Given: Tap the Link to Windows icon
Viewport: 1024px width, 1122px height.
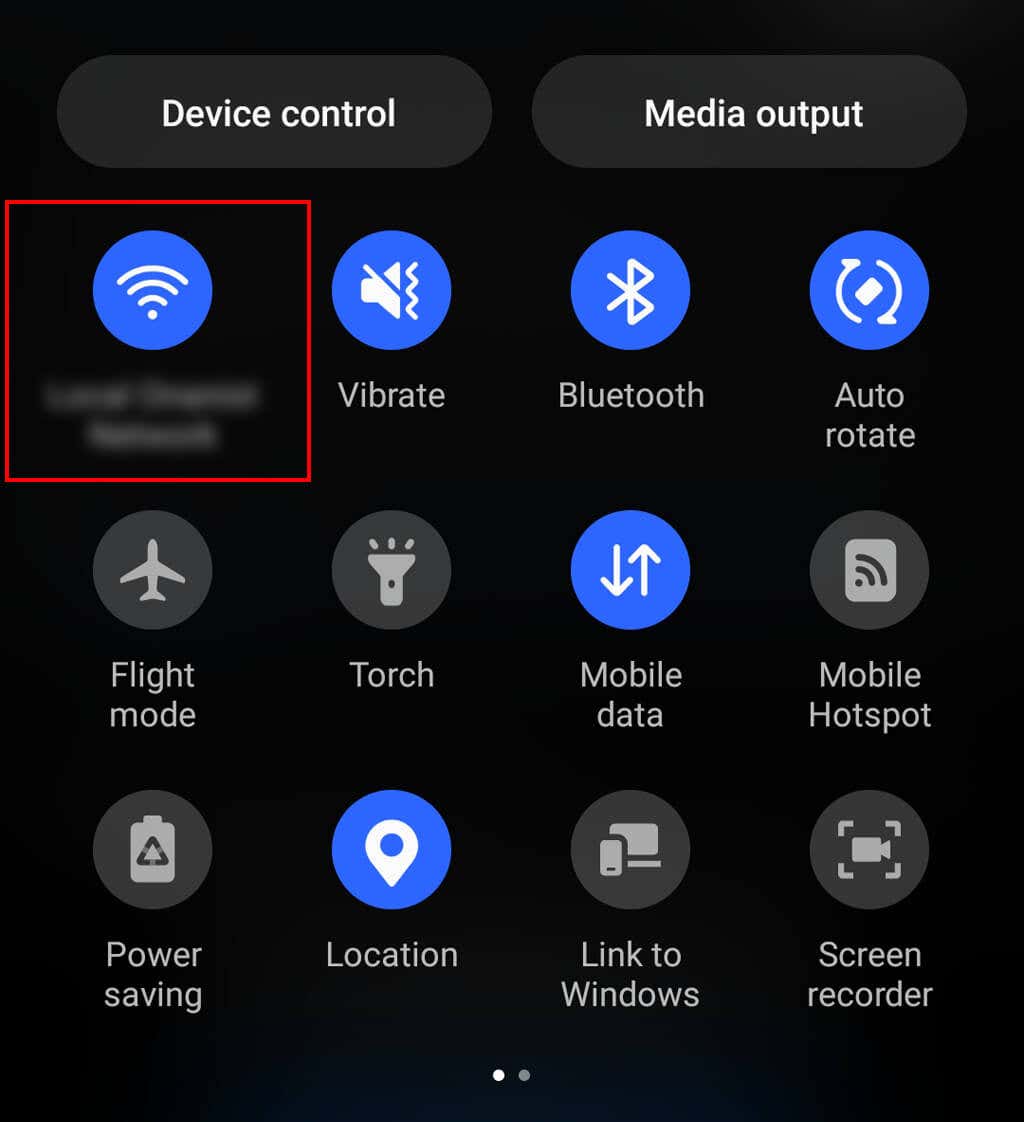Looking at the screenshot, I should (631, 849).
